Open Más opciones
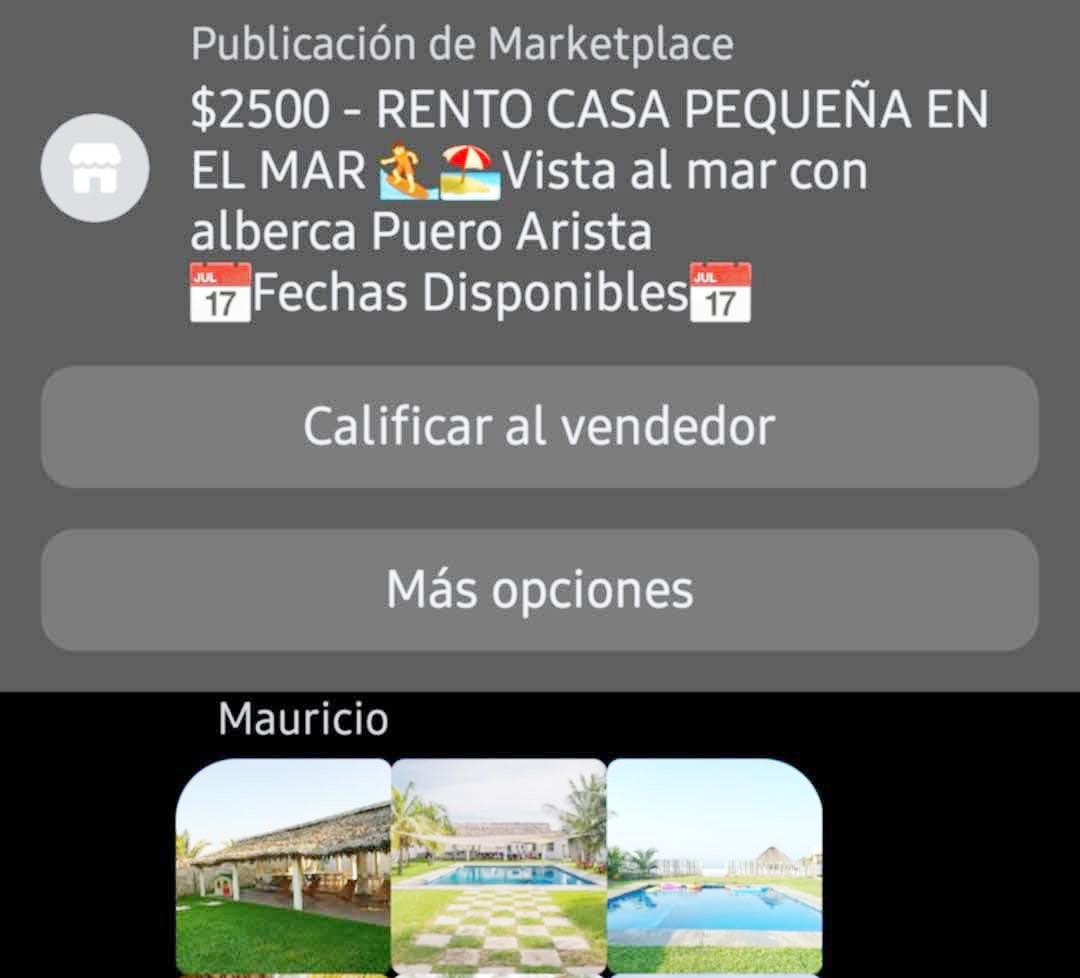Viewport: 1080px width, 978px height. pyautogui.click(x=539, y=590)
